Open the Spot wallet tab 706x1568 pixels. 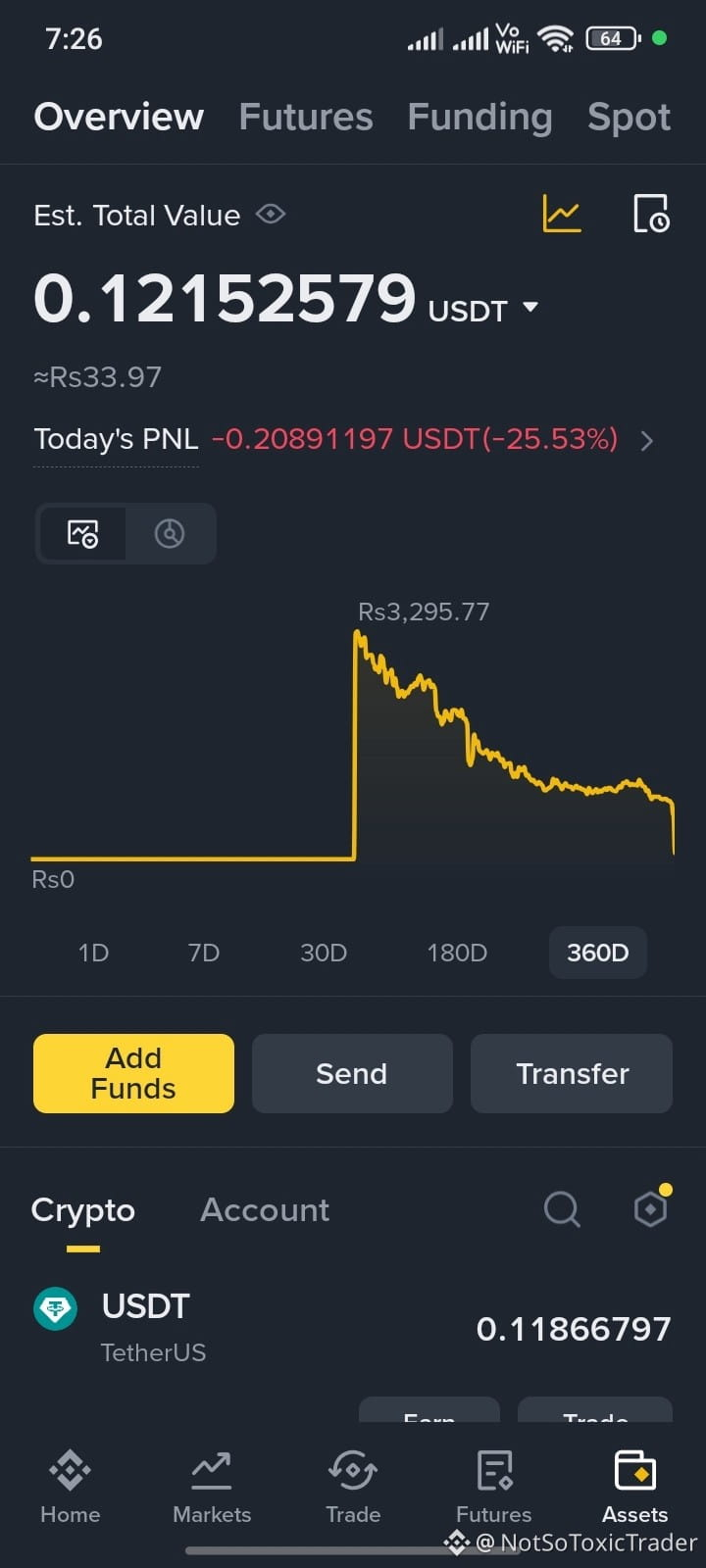629,118
